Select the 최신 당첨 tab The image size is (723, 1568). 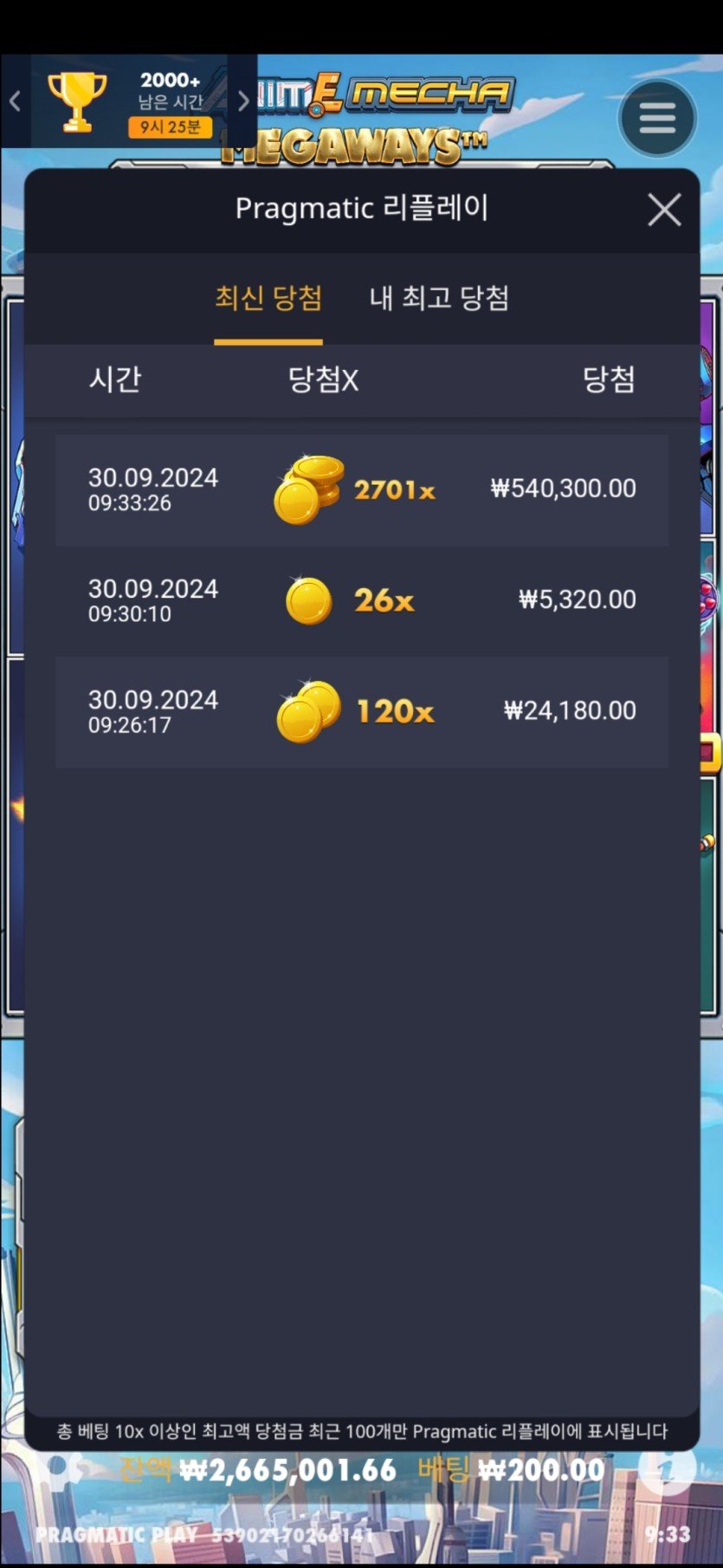click(268, 299)
